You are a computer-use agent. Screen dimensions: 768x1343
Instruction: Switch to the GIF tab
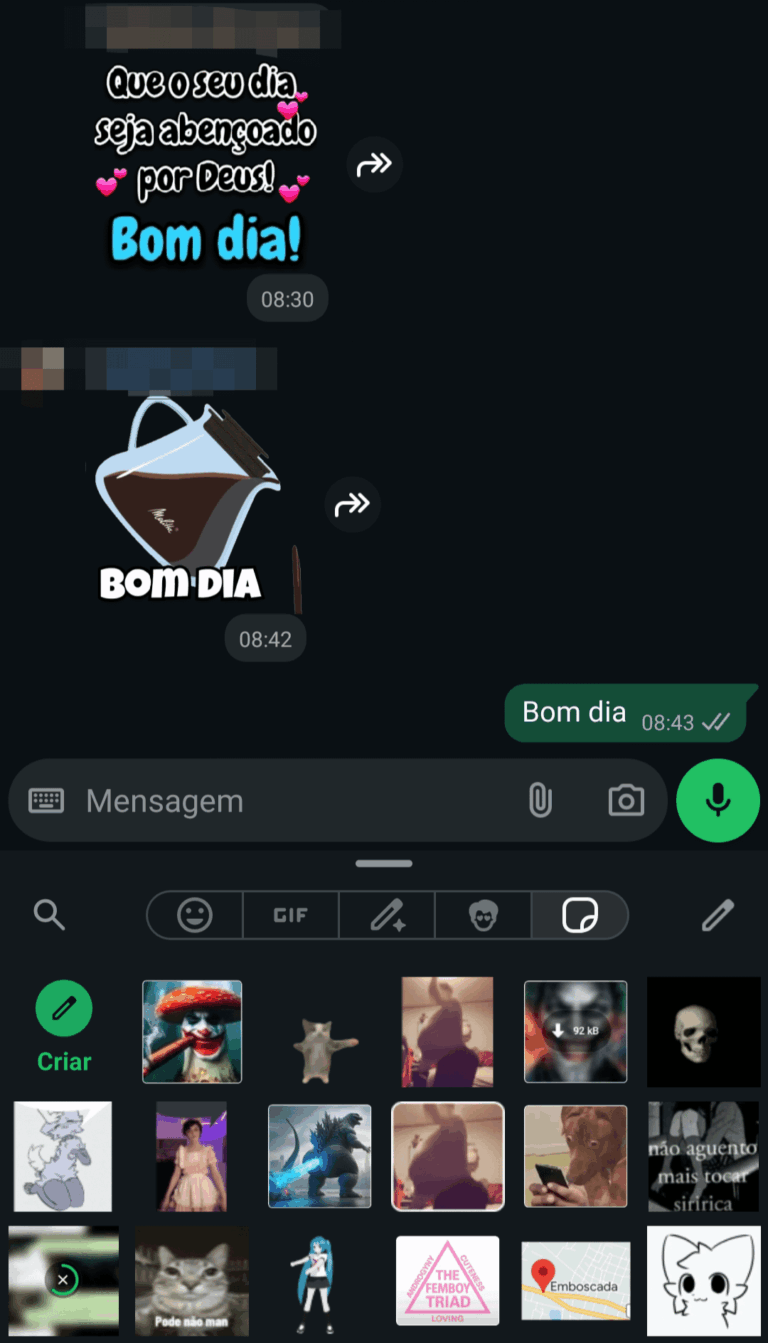pyautogui.click(x=290, y=914)
